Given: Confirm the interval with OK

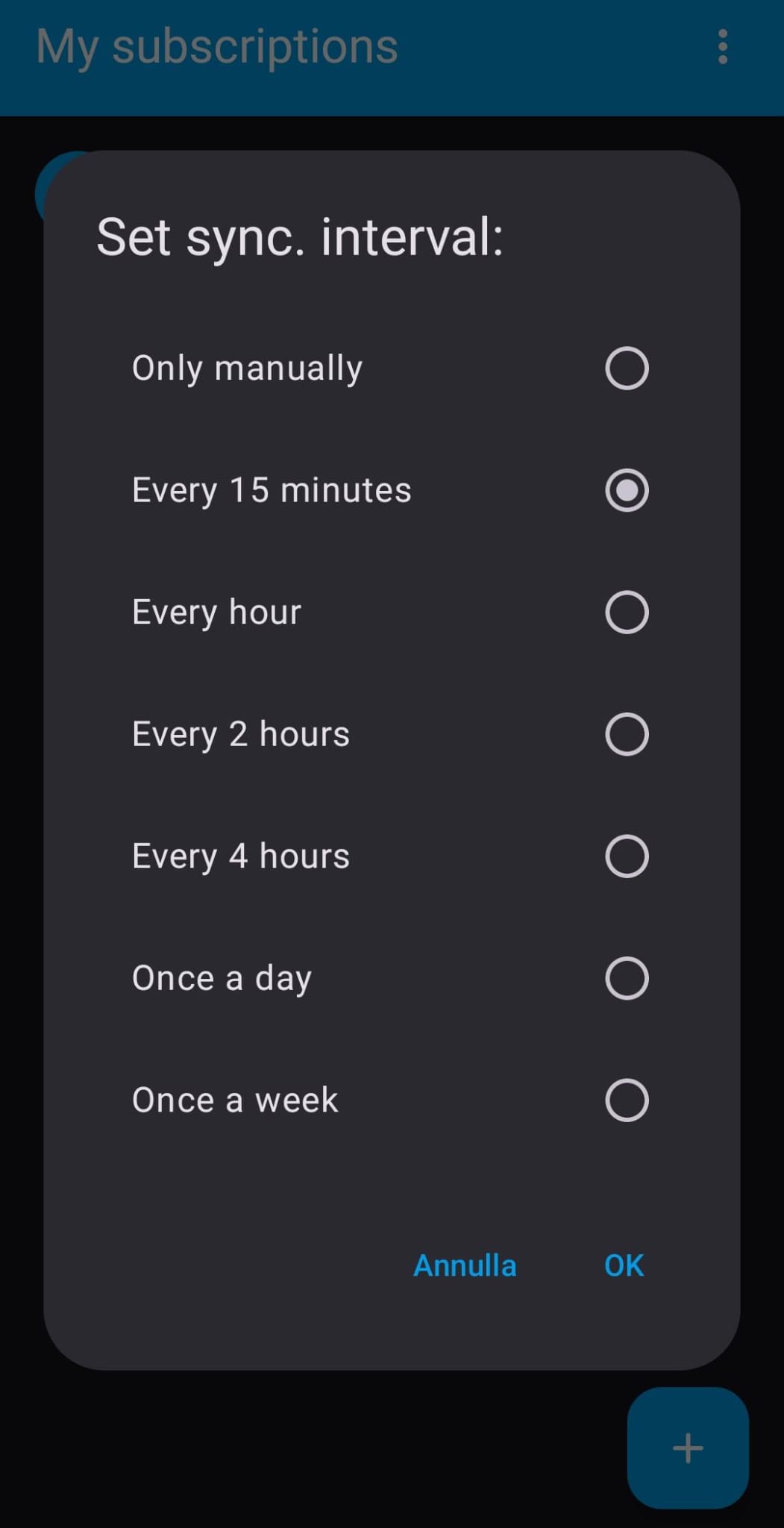Looking at the screenshot, I should (x=624, y=1265).
